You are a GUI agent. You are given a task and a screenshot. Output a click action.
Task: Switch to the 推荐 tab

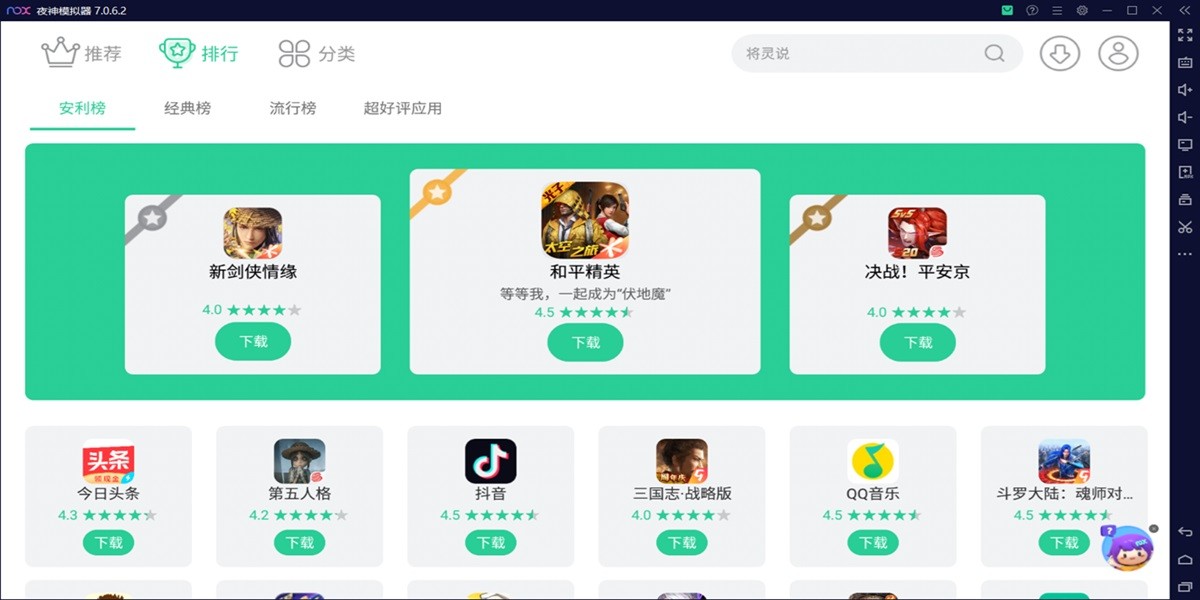[82, 53]
